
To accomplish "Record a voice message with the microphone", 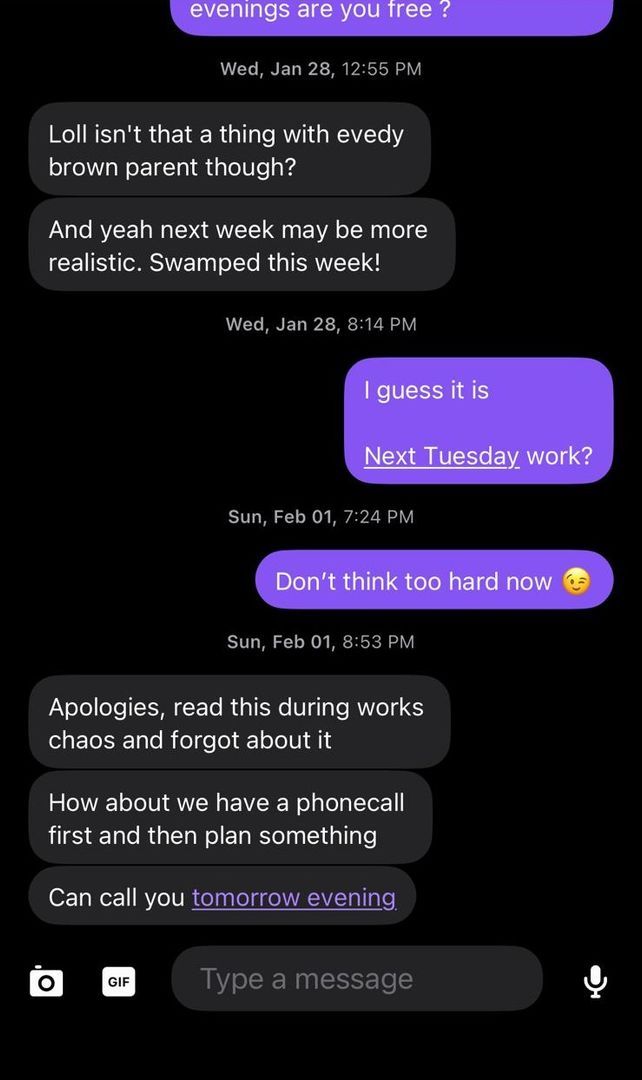I will (595, 981).
